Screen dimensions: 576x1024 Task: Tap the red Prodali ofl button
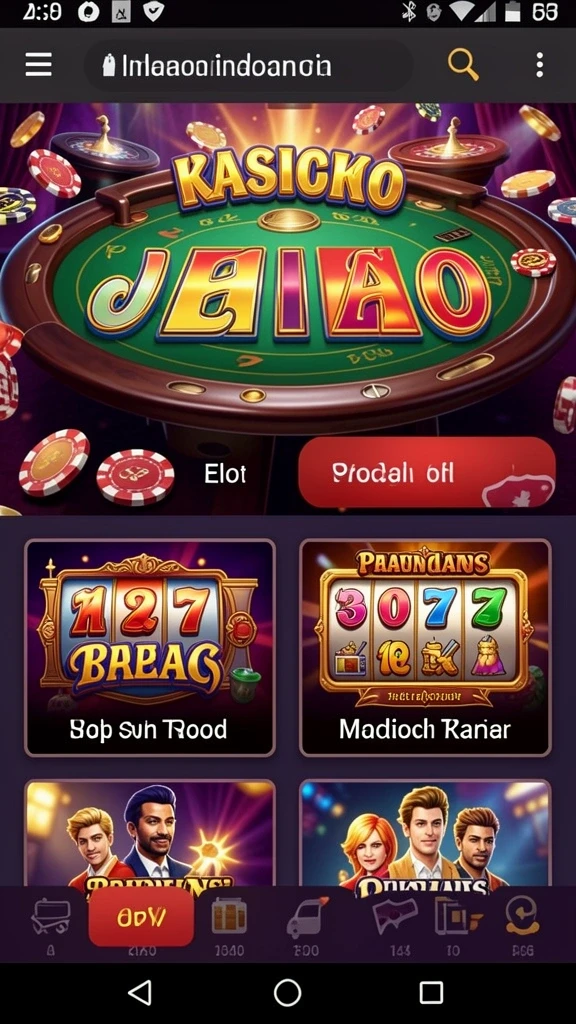[426, 472]
